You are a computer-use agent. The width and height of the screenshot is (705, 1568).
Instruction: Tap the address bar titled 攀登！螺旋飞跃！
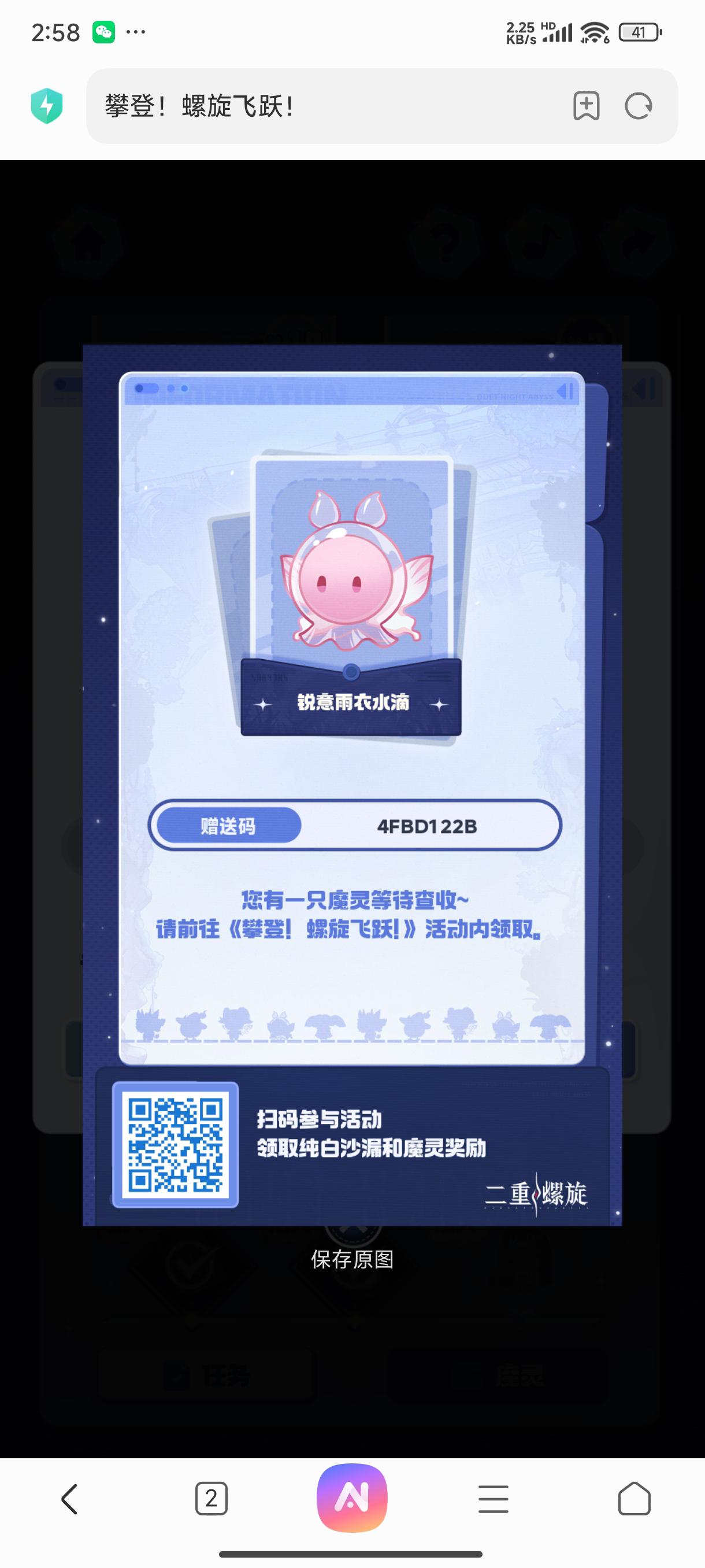coord(328,106)
